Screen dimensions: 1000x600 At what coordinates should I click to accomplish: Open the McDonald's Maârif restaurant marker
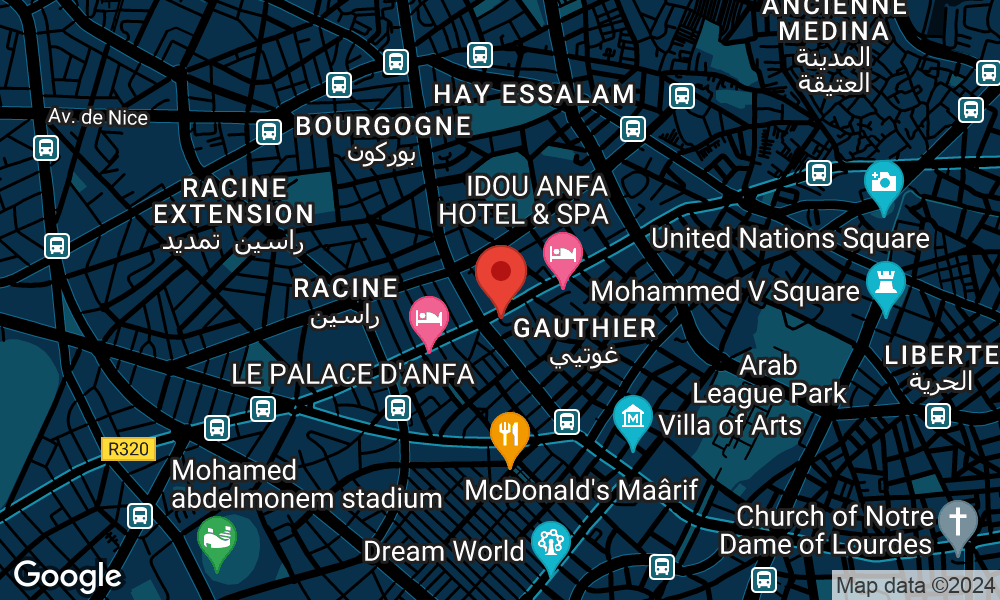point(510,434)
